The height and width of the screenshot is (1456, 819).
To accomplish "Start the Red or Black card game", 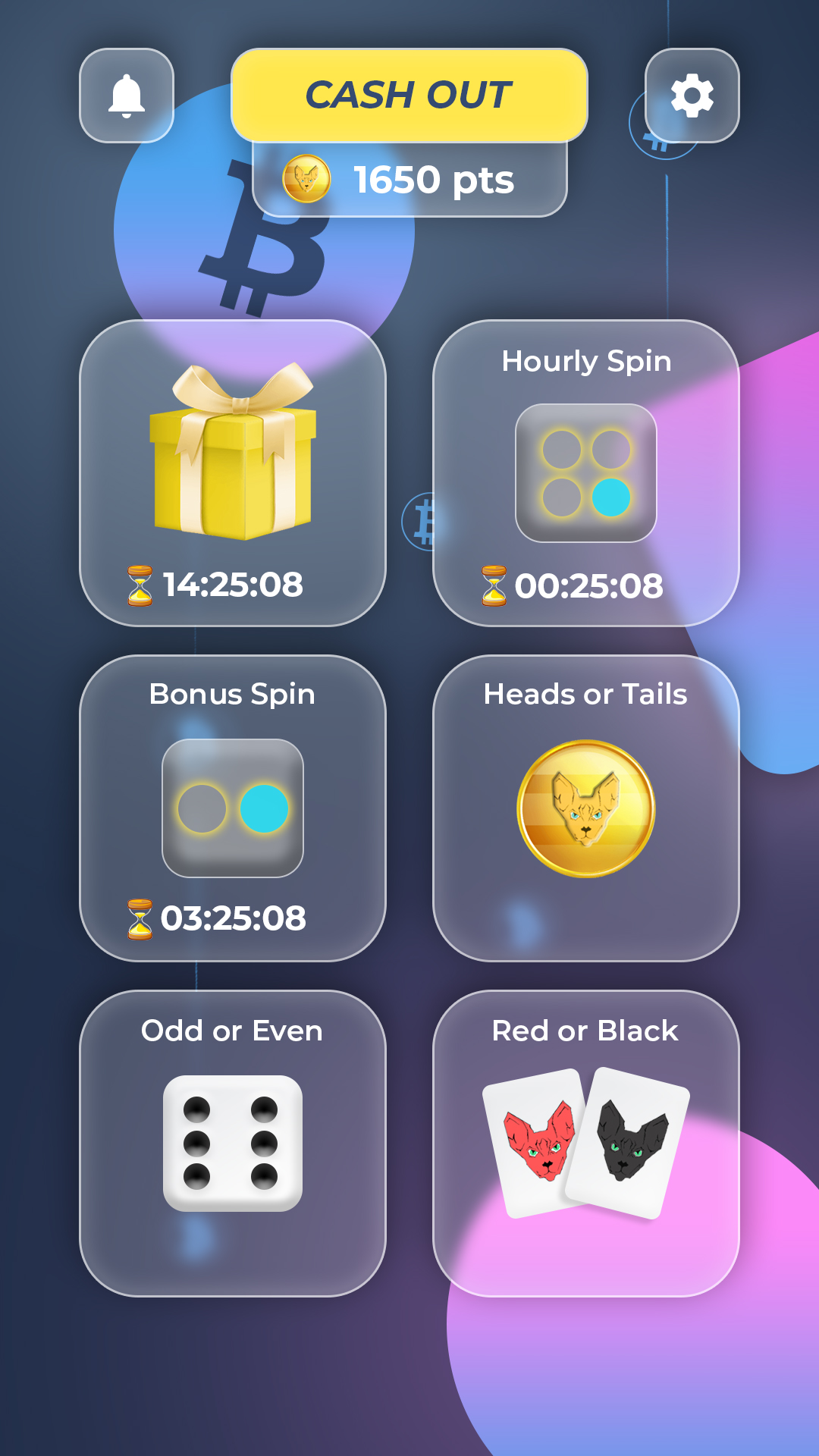I will (585, 1144).
